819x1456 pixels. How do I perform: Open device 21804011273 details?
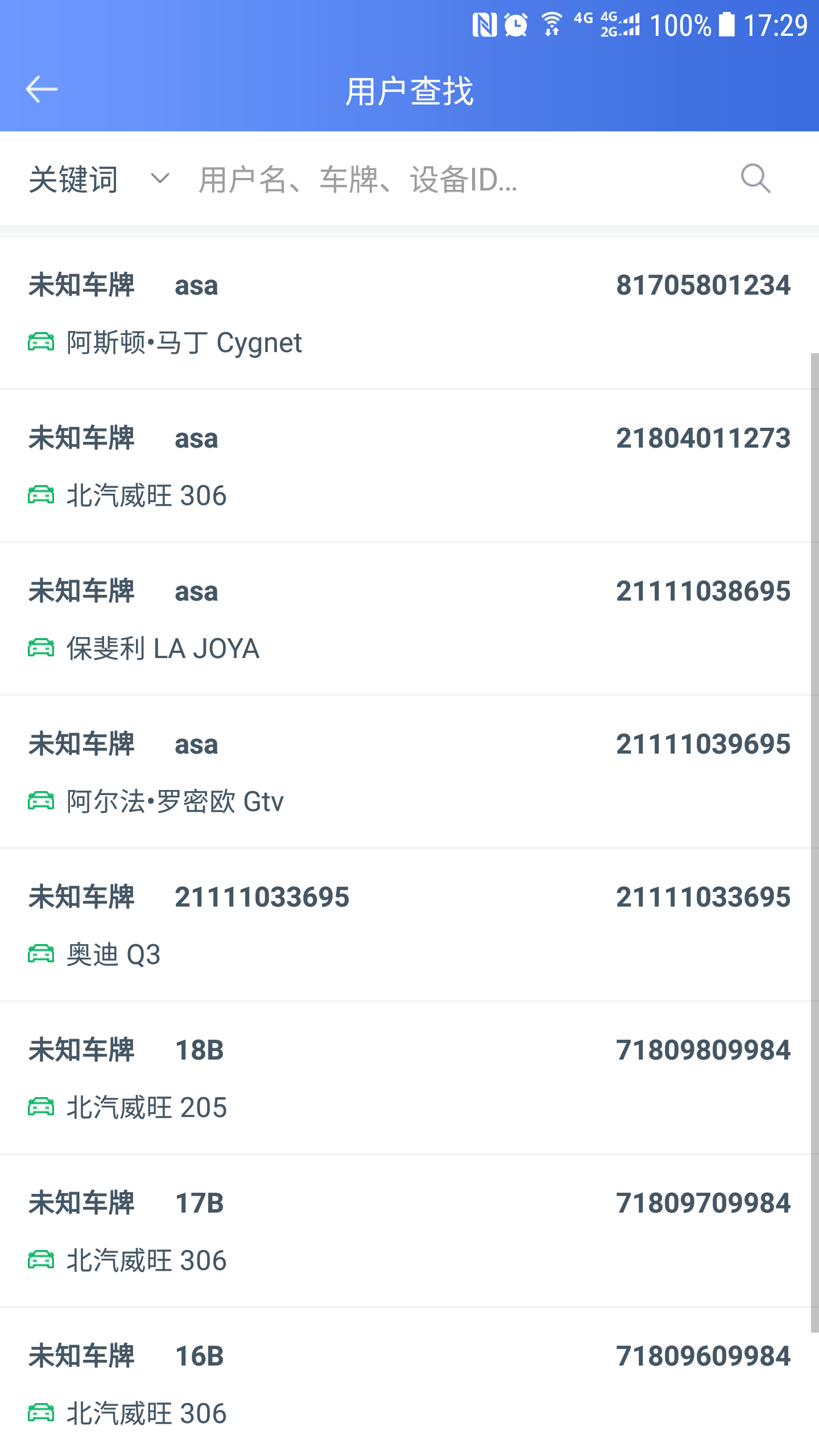(409, 466)
